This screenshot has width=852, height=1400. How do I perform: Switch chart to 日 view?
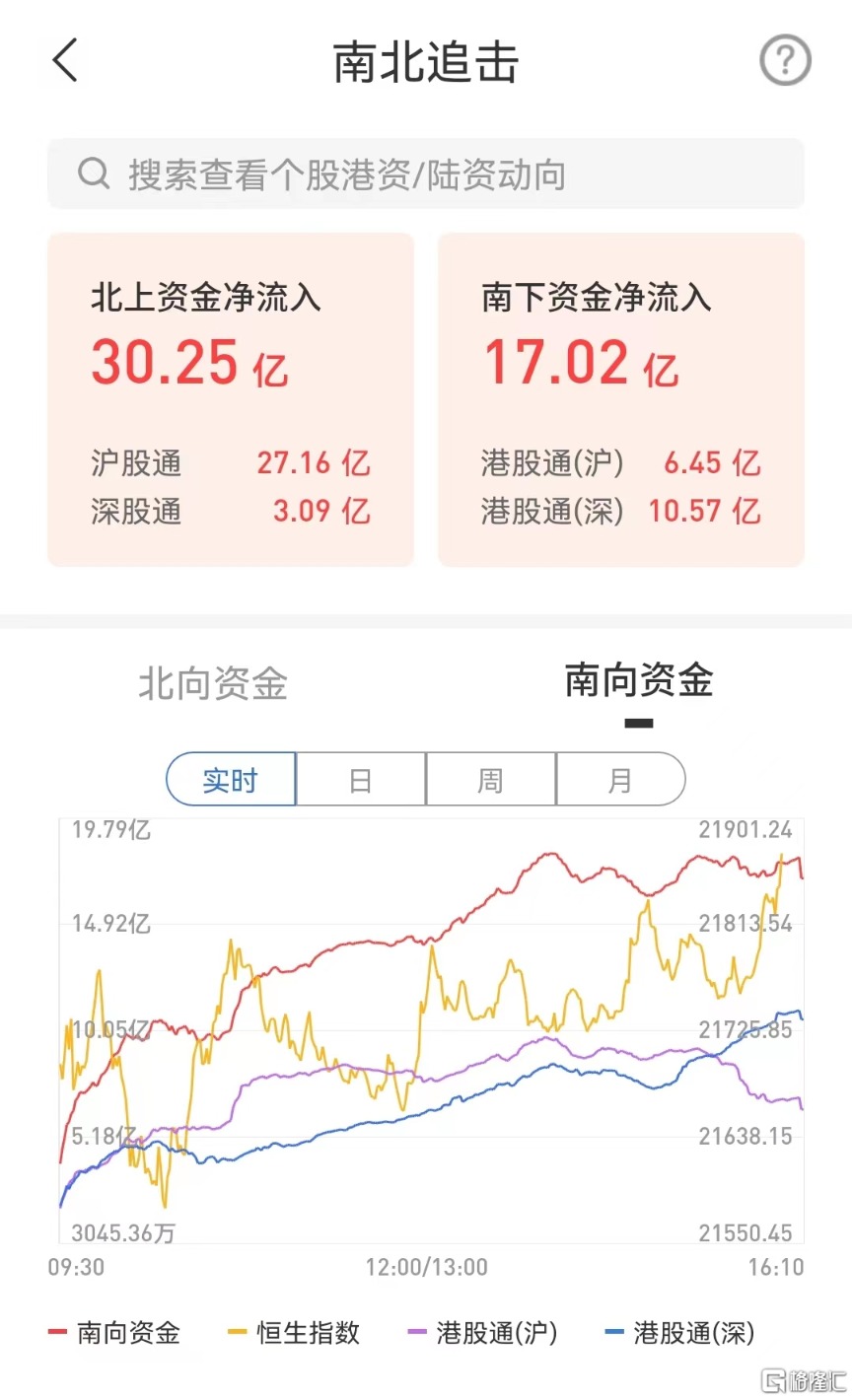361,780
